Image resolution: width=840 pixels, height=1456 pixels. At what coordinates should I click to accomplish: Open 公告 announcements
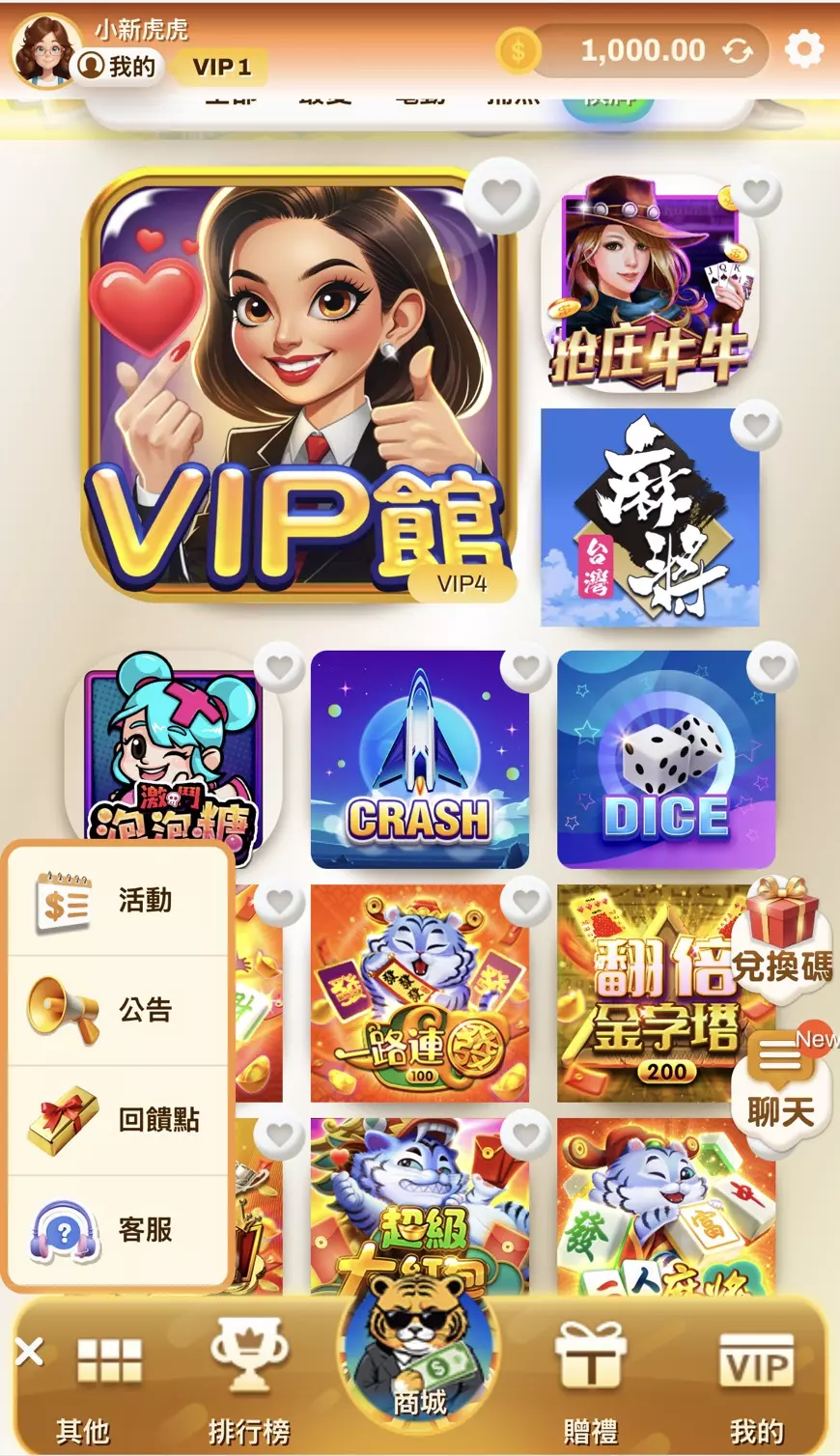tap(118, 1011)
